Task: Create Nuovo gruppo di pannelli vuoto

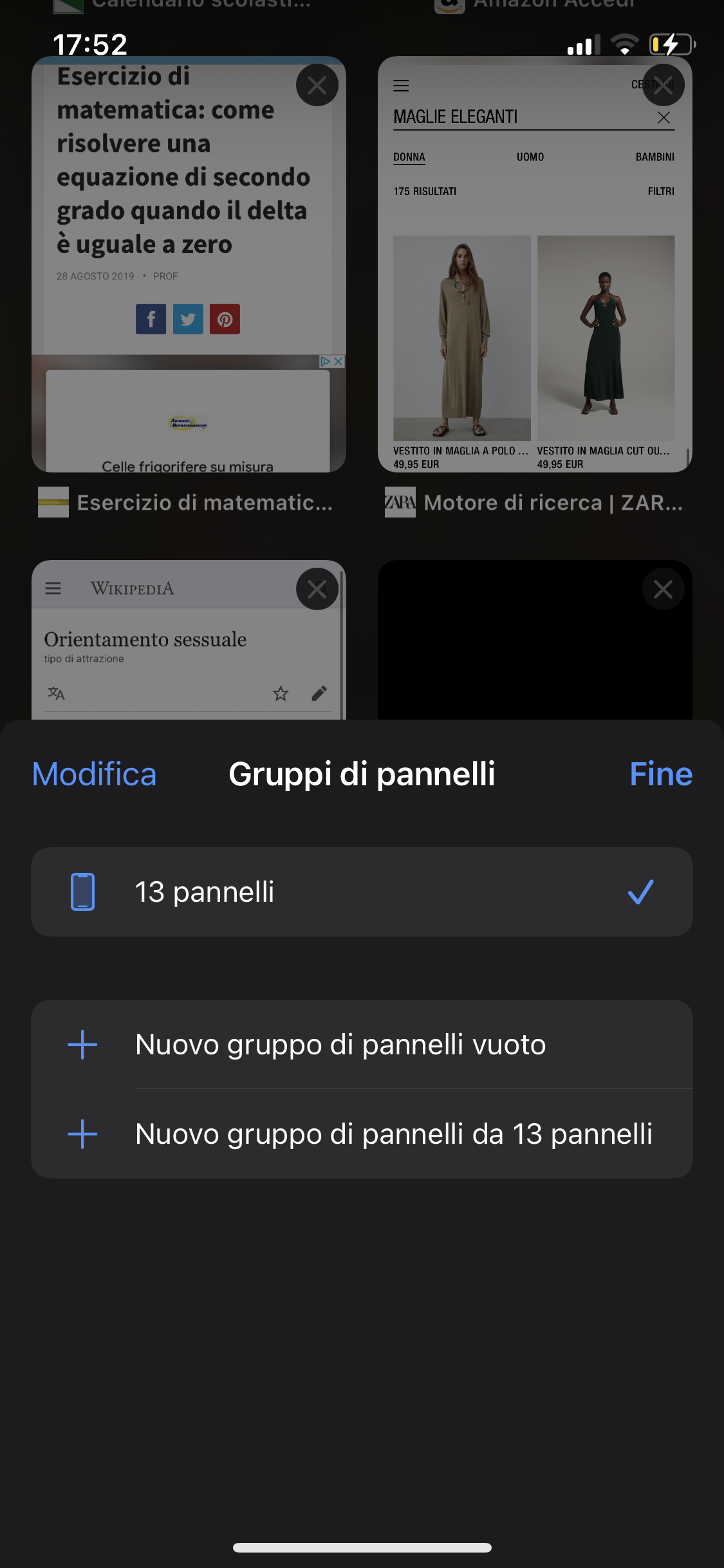Action: tap(362, 1044)
